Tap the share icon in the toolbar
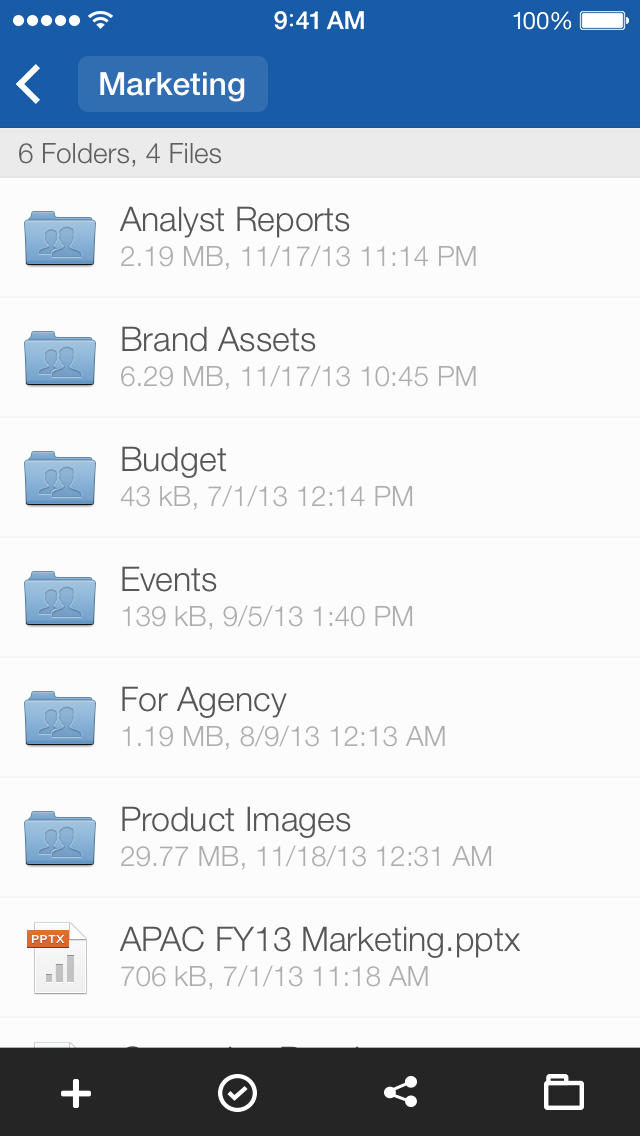The height and width of the screenshot is (1136, 640). click(401, 1093)
